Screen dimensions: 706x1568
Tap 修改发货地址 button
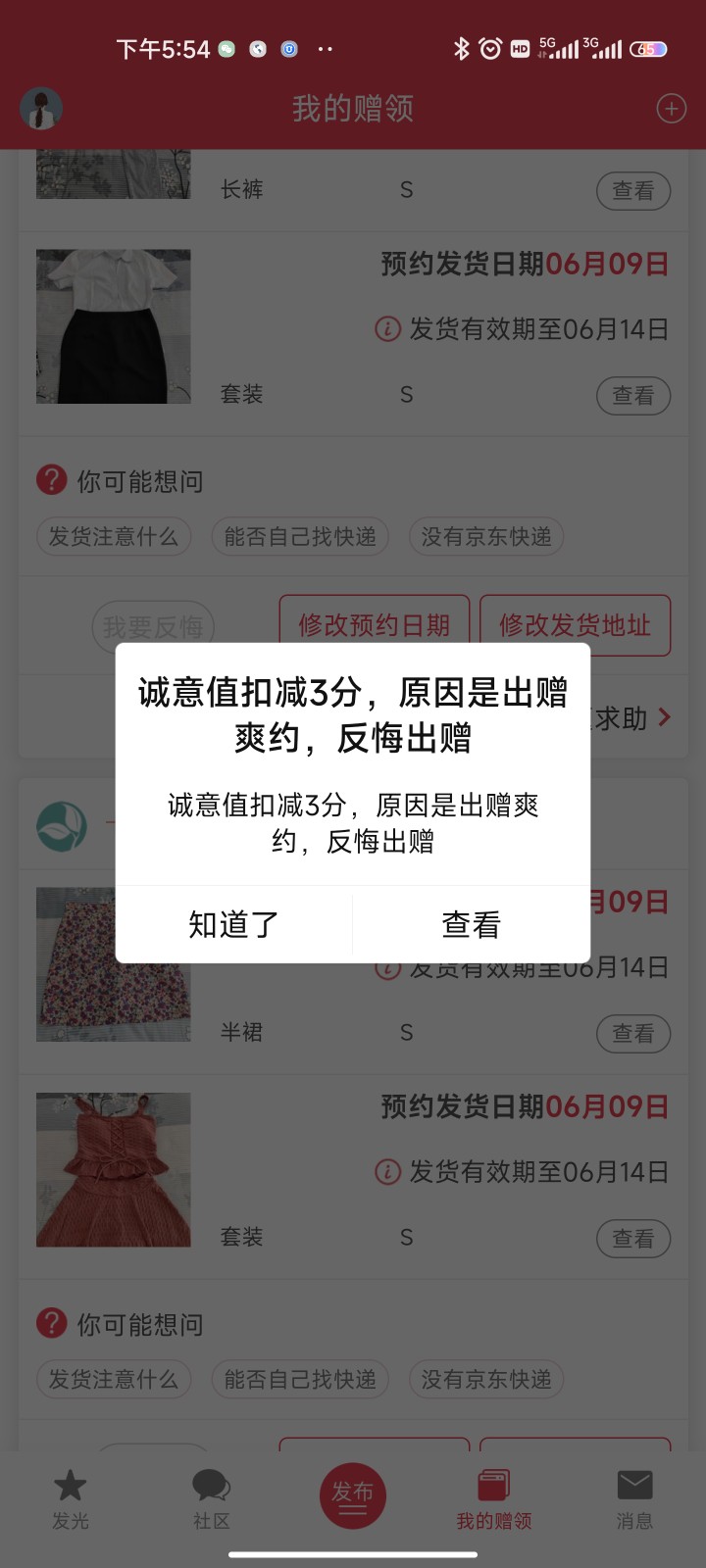click(575, 625)
